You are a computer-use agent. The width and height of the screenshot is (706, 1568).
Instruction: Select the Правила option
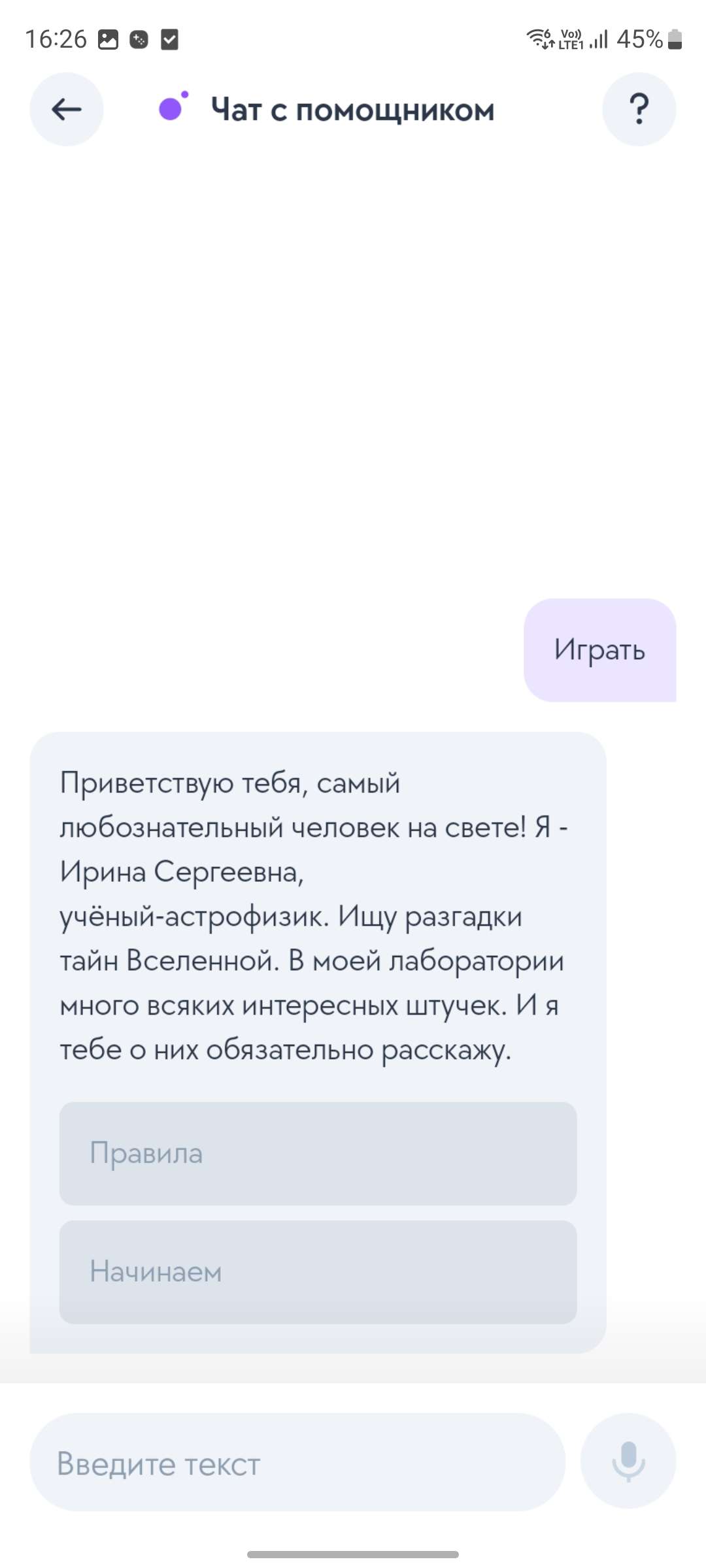[x=318, y=1153]
